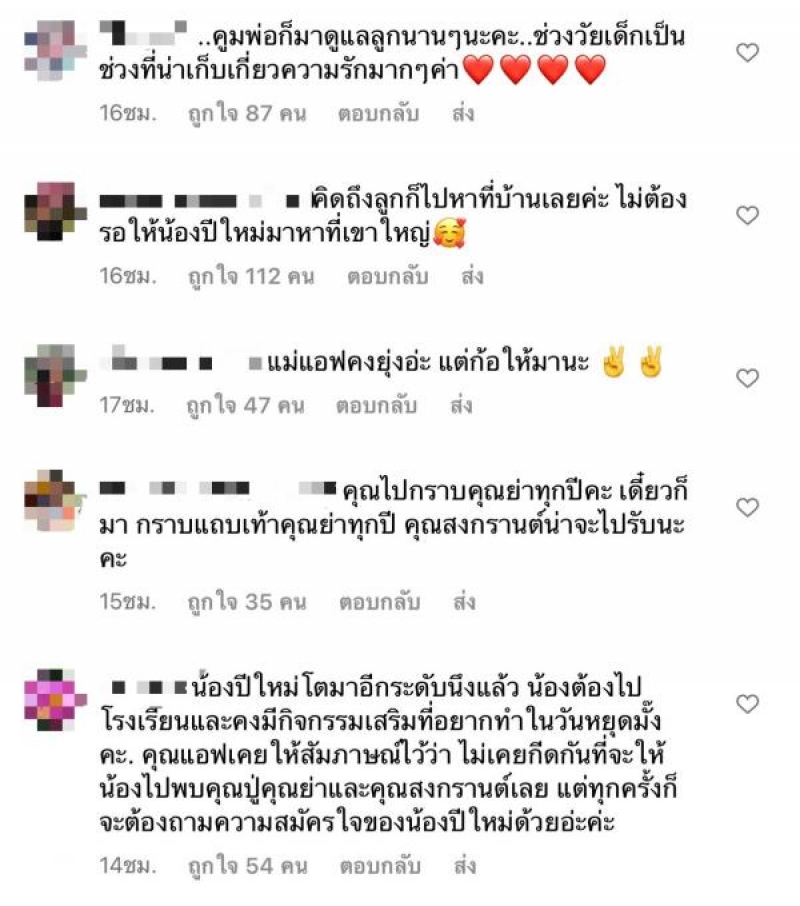Image resolution: width=800 pixels, height=906 pixels.
Task: Tap ตอบกลับ under the 87-like comment
Action: pyautogui.click(x=387, y=114)
